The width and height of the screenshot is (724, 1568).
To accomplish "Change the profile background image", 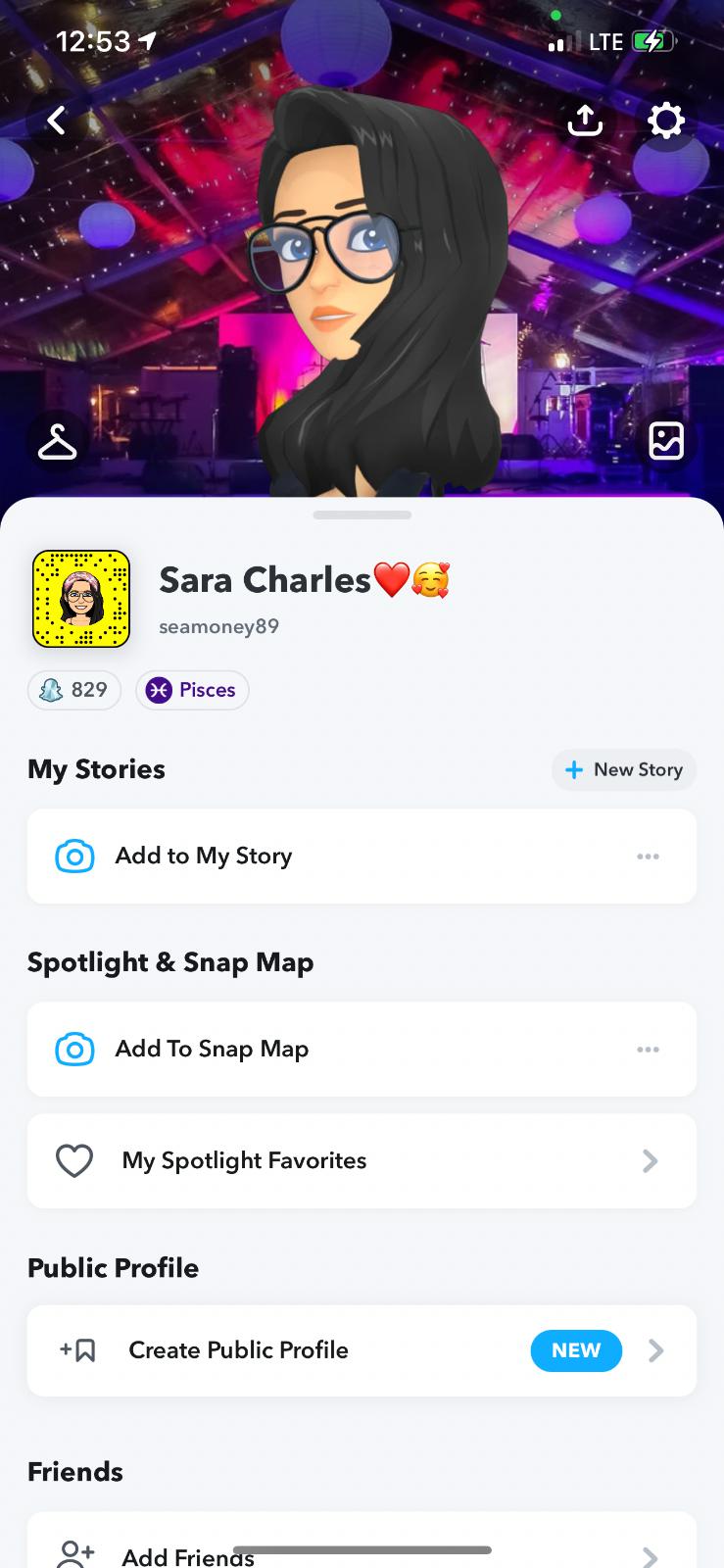I will 666,441.
